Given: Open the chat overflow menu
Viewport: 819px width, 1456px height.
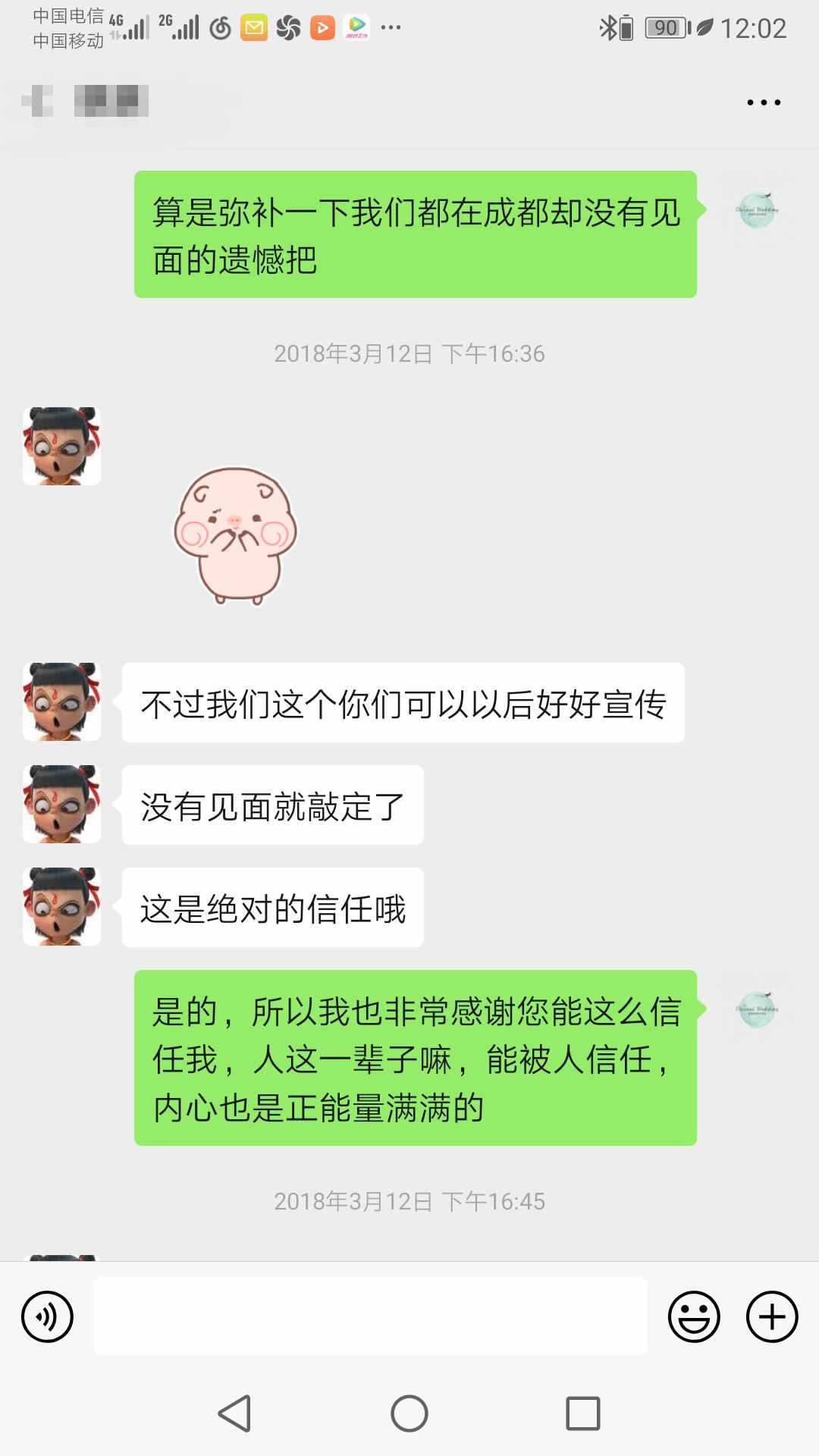Looking at the screenshot, I should 764,102.
